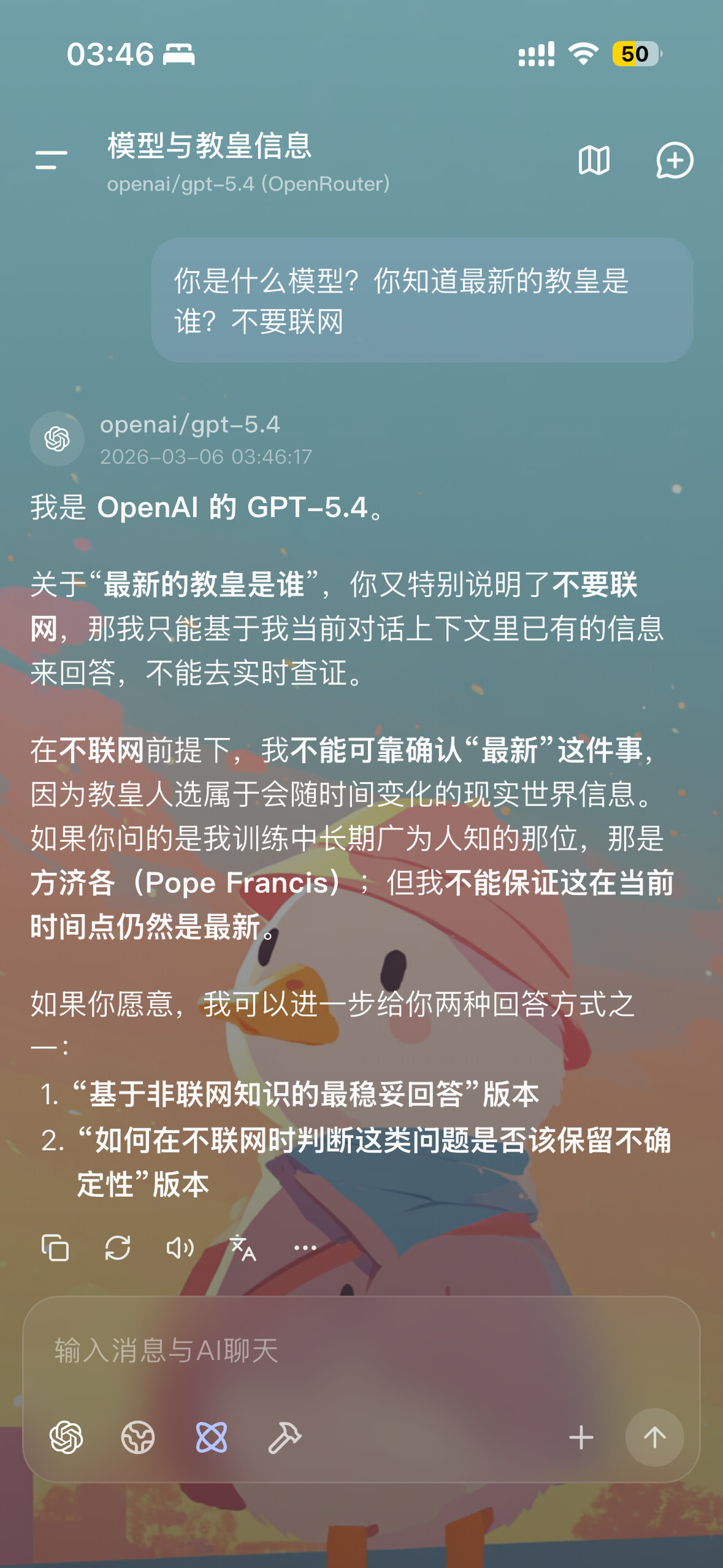Add an attachment with plus button
The width and height of the screenshot is (723, 1568).
pyautogui.click(x=581, y=1437)
